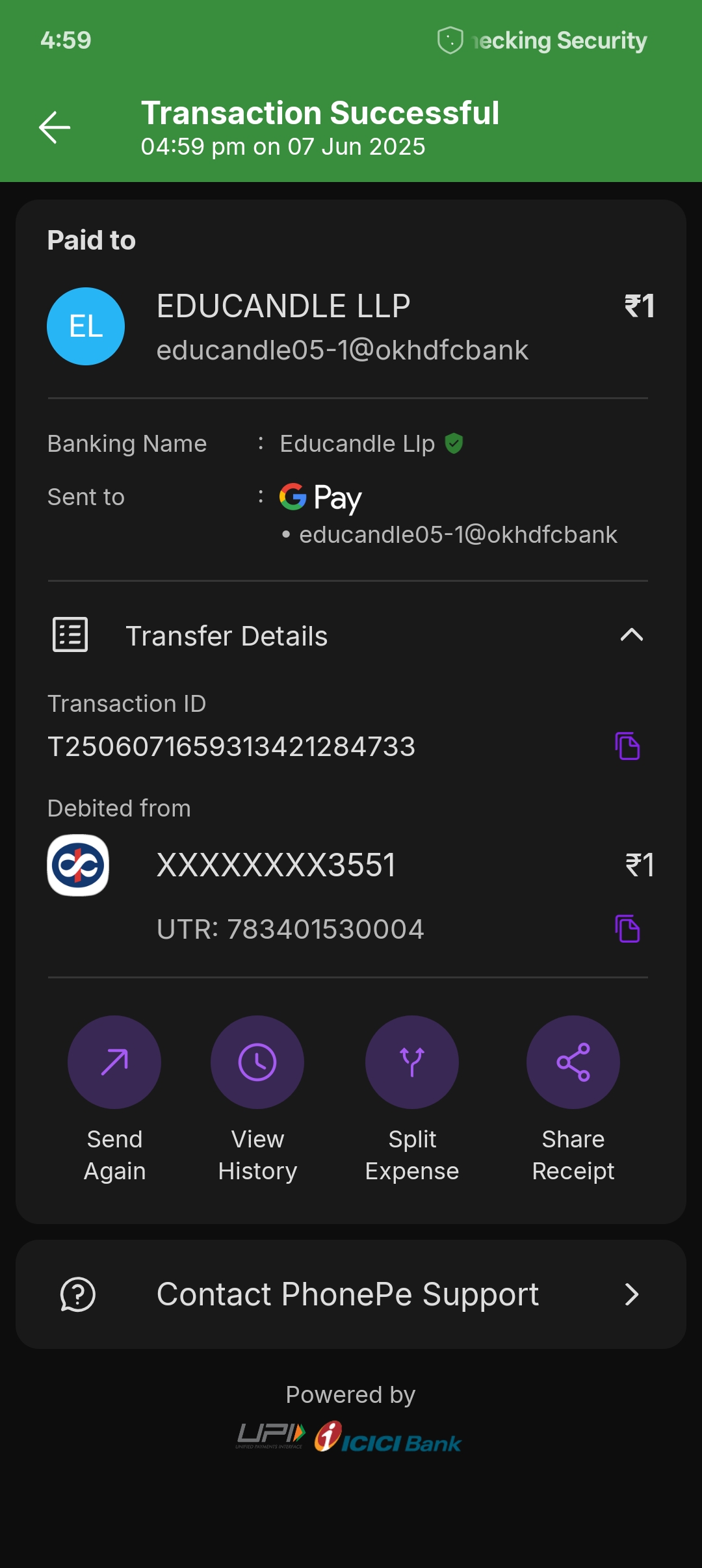Share Receipt of this transaction
The image size is (702, 1568).
point(573,1062)
